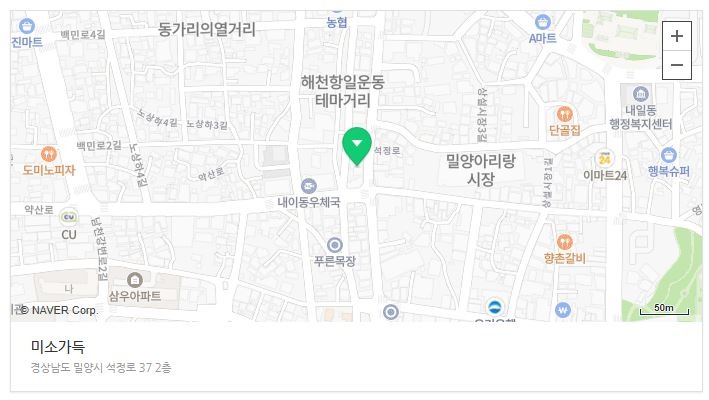Image resolution: width=709 pixels, height=400 pixels.
Task: Zoom out on the map
Action: pos(677,65)
